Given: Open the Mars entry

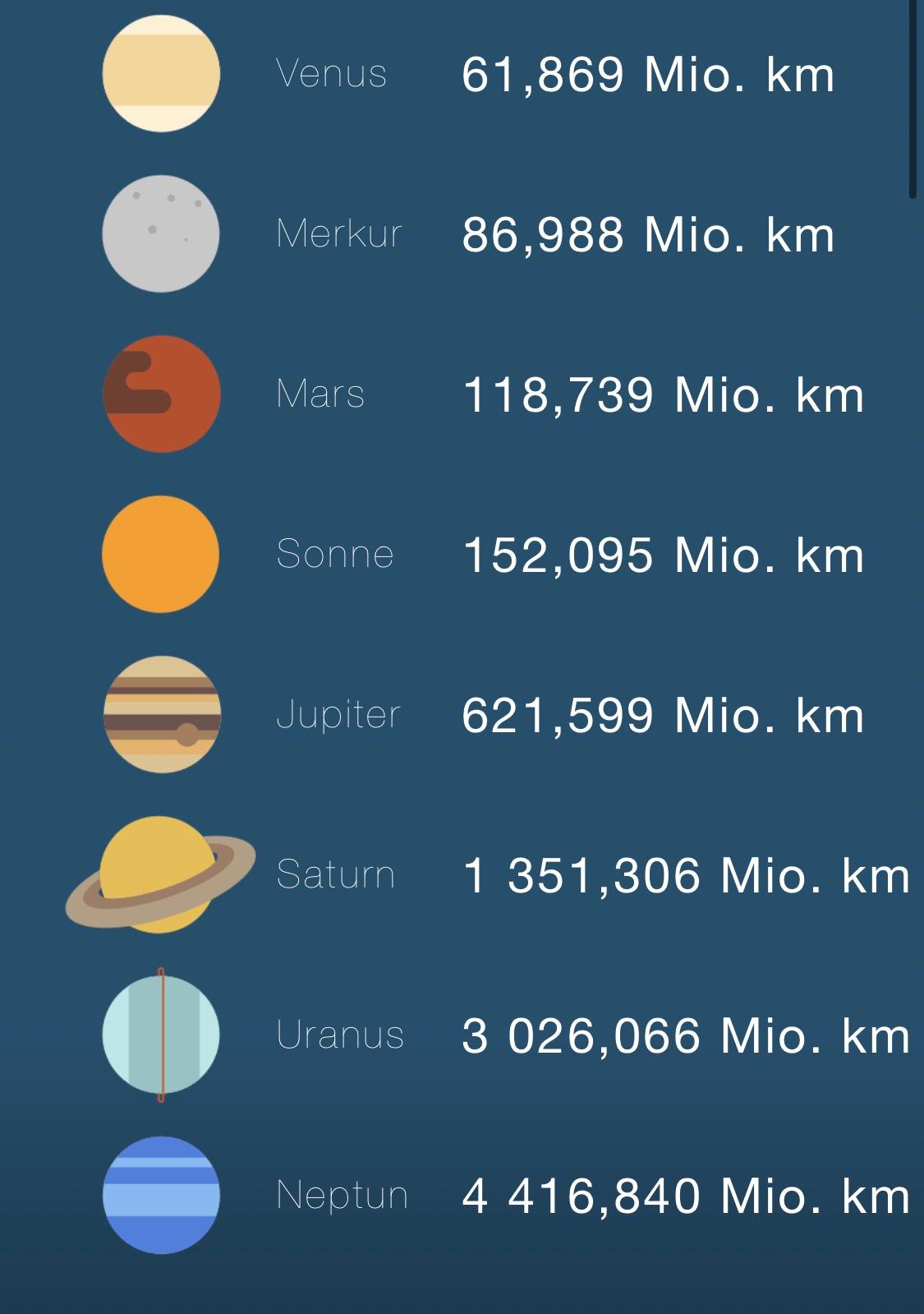Looking at the screenshot, I should pyautogui.click(x=320, y=394).
